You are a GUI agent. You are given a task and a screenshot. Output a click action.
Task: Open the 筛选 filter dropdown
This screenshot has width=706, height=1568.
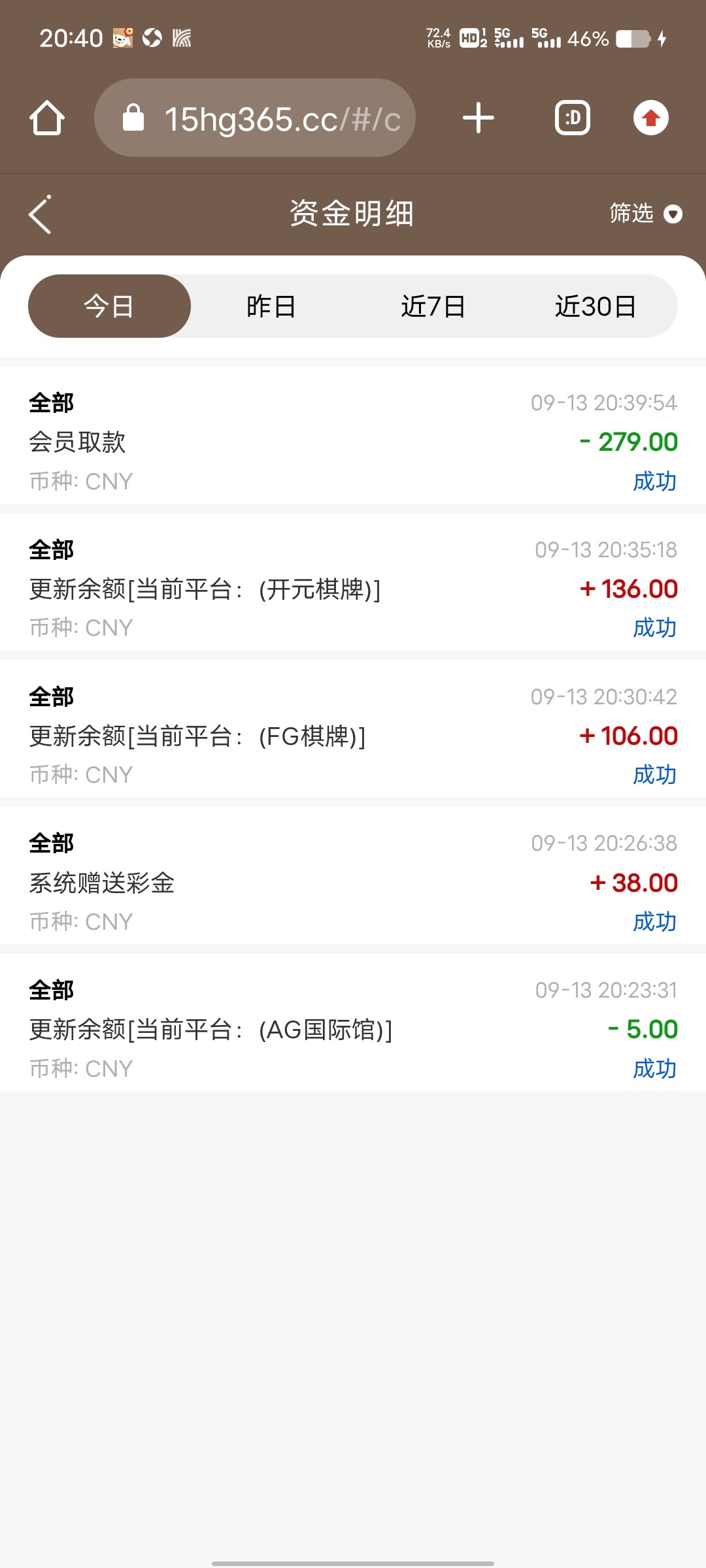[645, 214]
